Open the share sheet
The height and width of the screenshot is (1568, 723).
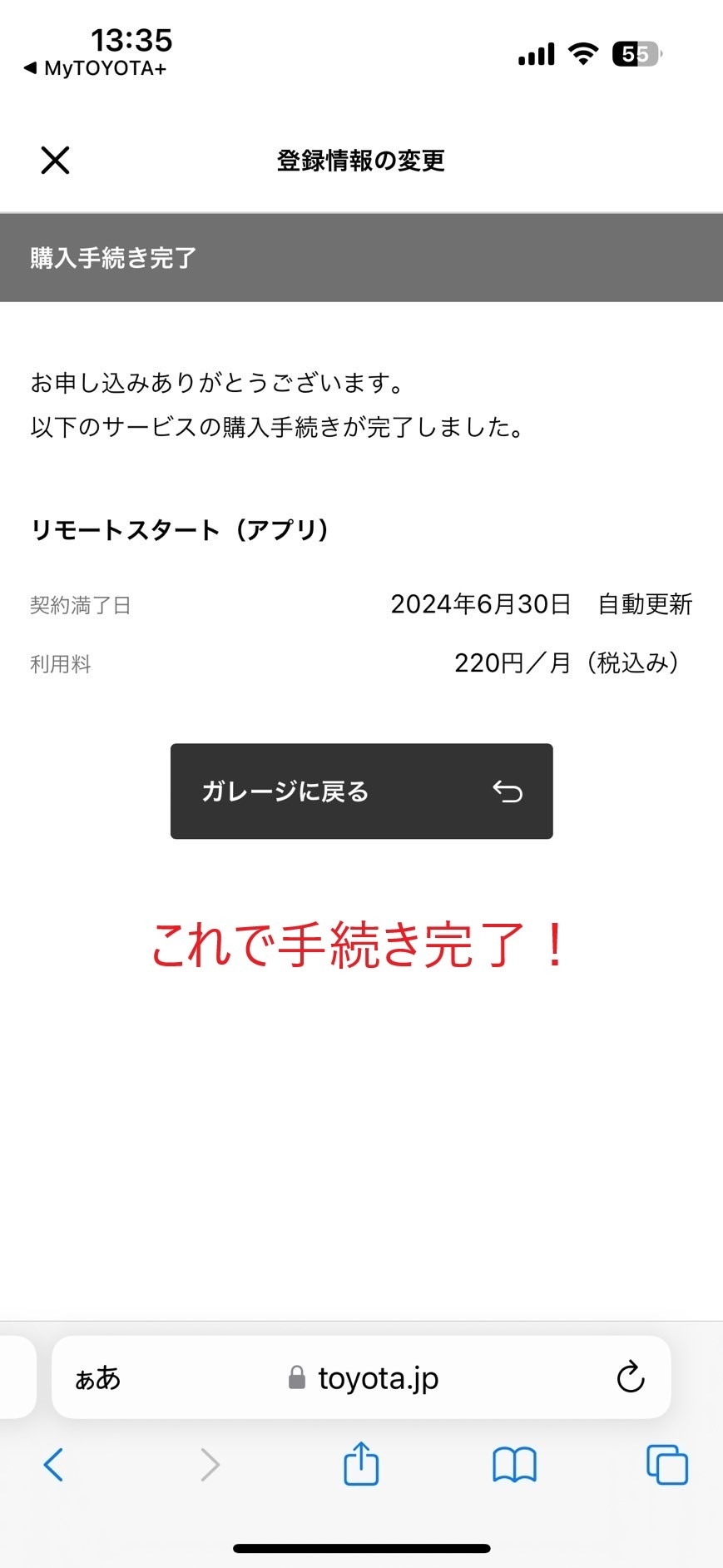point(361,1463)
